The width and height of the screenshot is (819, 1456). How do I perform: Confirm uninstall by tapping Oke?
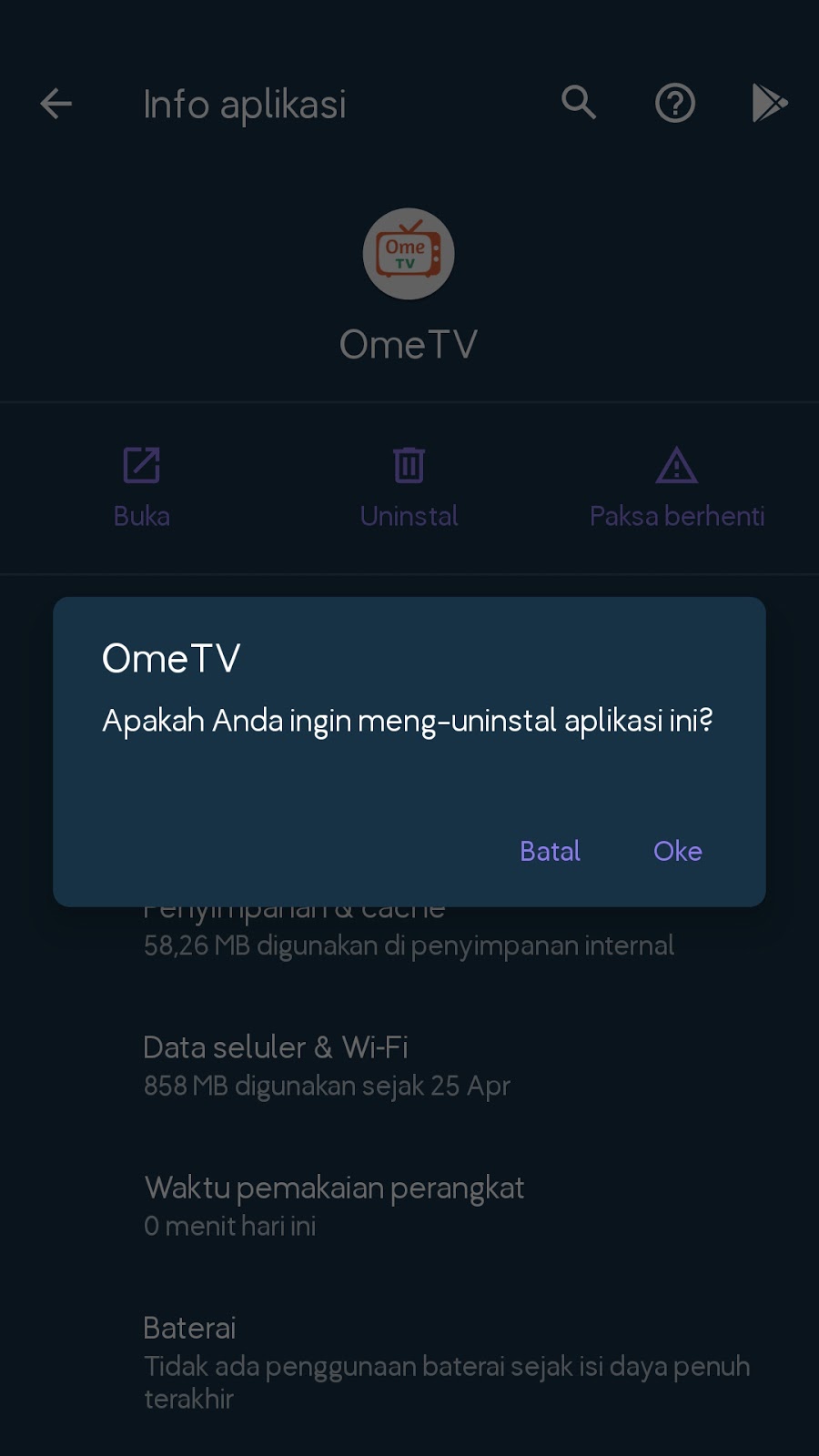(677, 851)
